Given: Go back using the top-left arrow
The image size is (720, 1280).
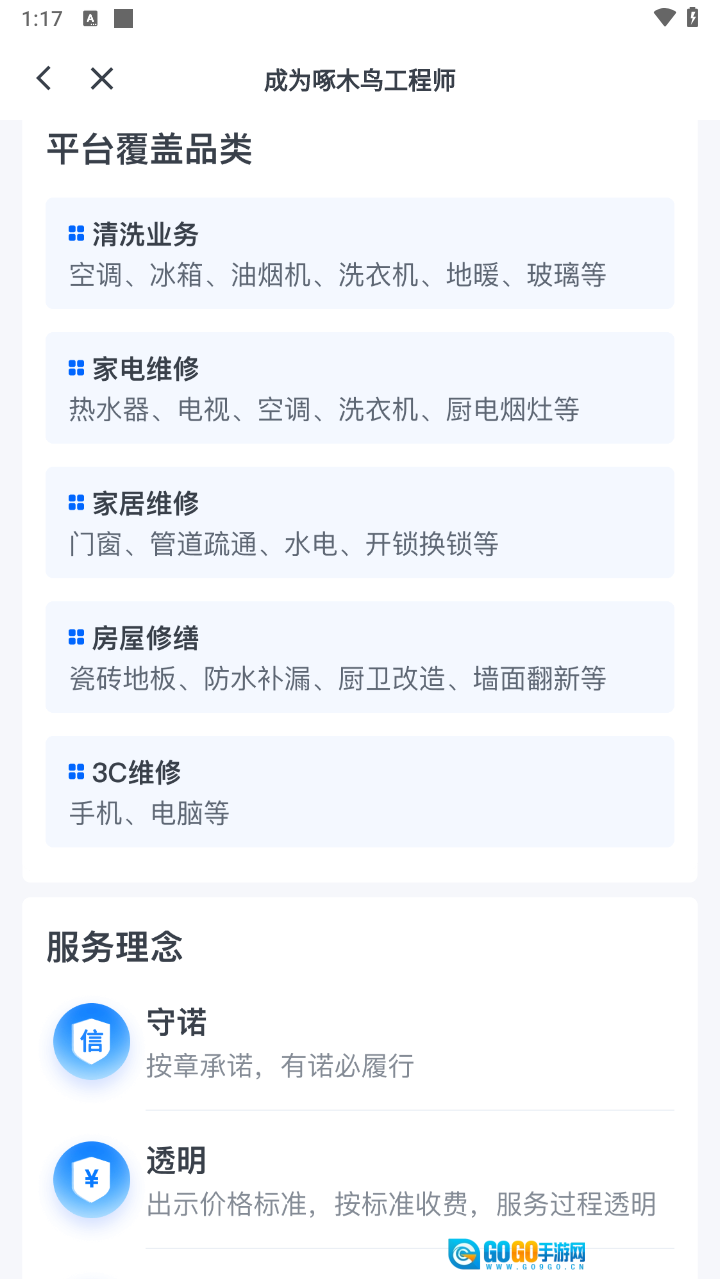Looking at the screenshot, I should click(x=44, y=79).
